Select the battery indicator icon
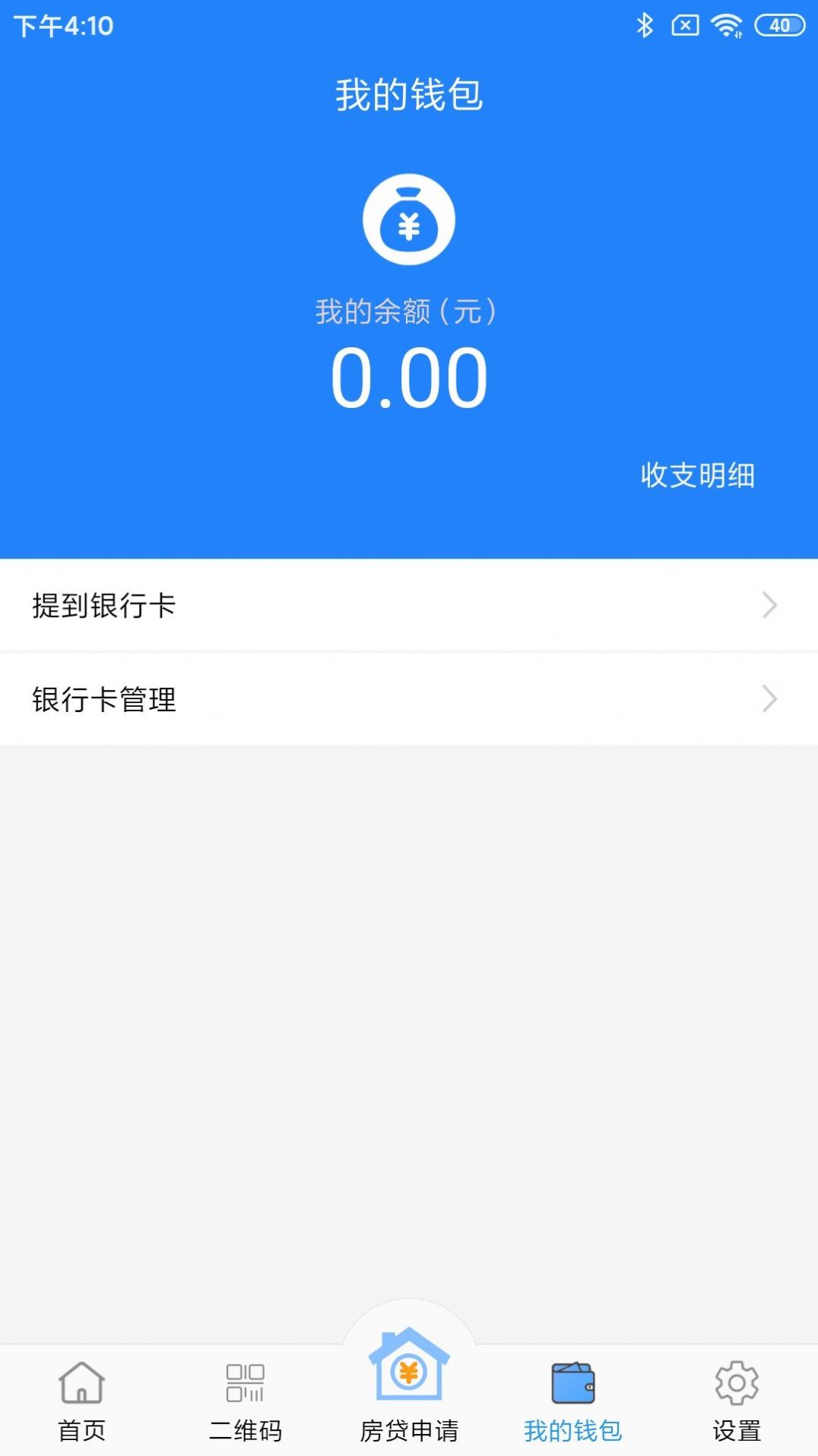The height and width of the screenshot is (1456, 818). pyautogui.click(x=777, y=24)
